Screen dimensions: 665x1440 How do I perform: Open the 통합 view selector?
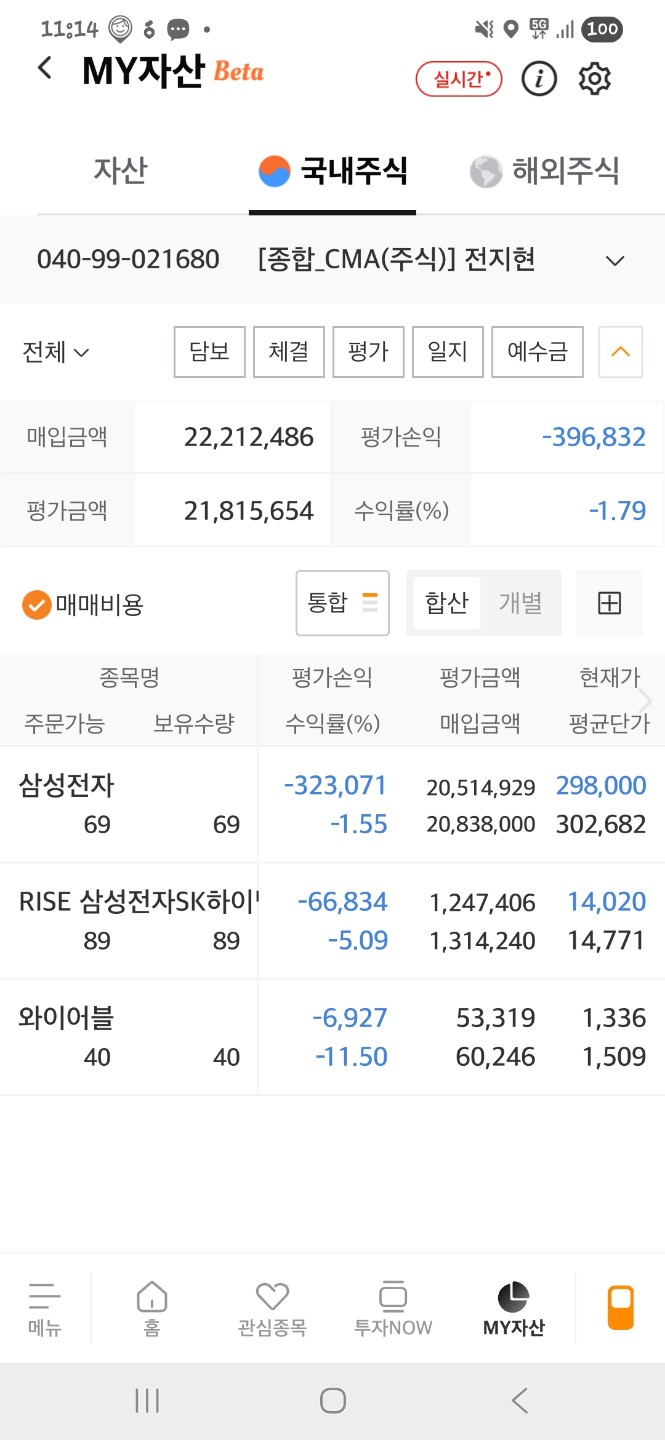click(x=342, y=603)
